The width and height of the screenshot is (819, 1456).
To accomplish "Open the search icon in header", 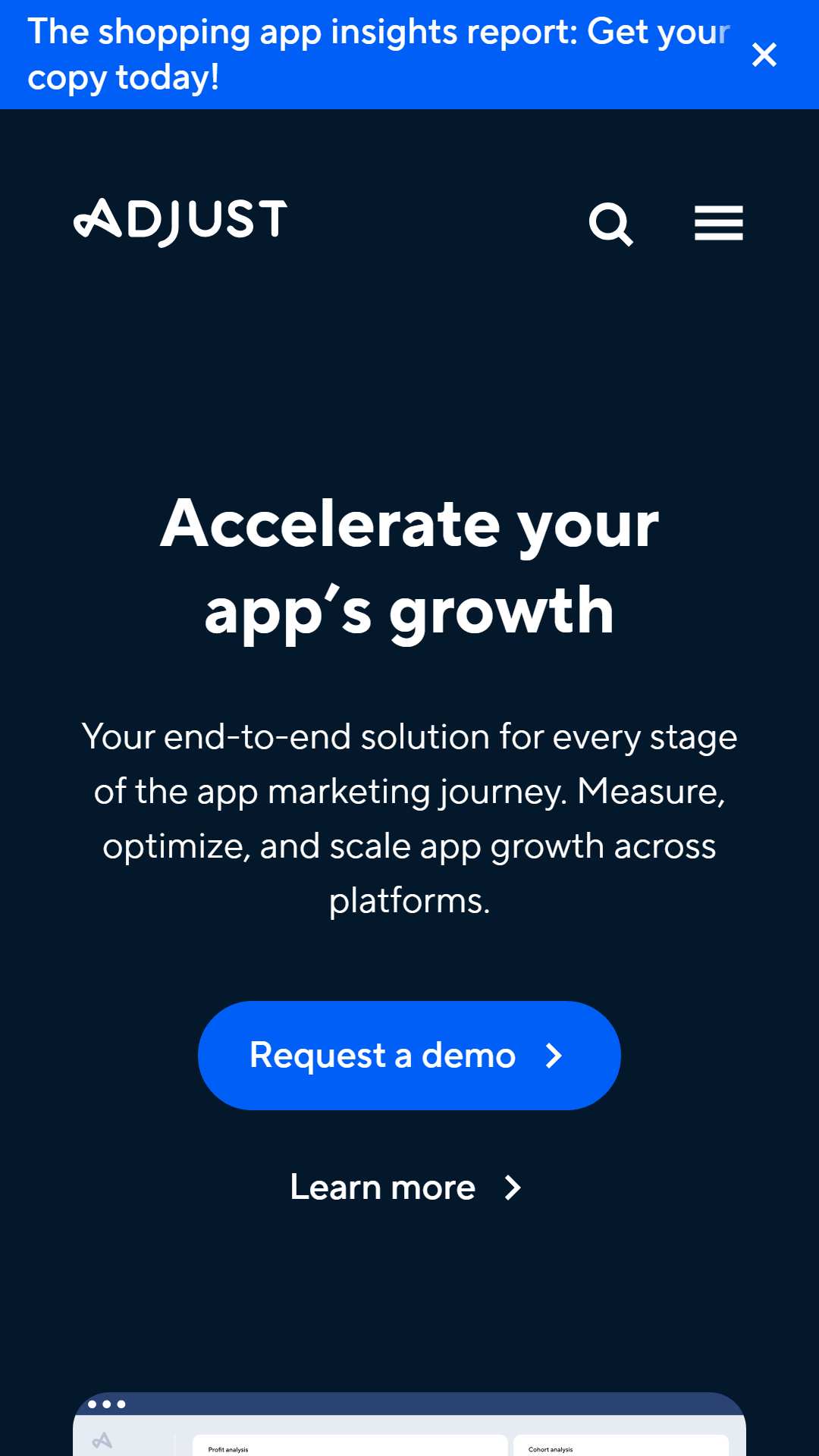I will 611,224.
